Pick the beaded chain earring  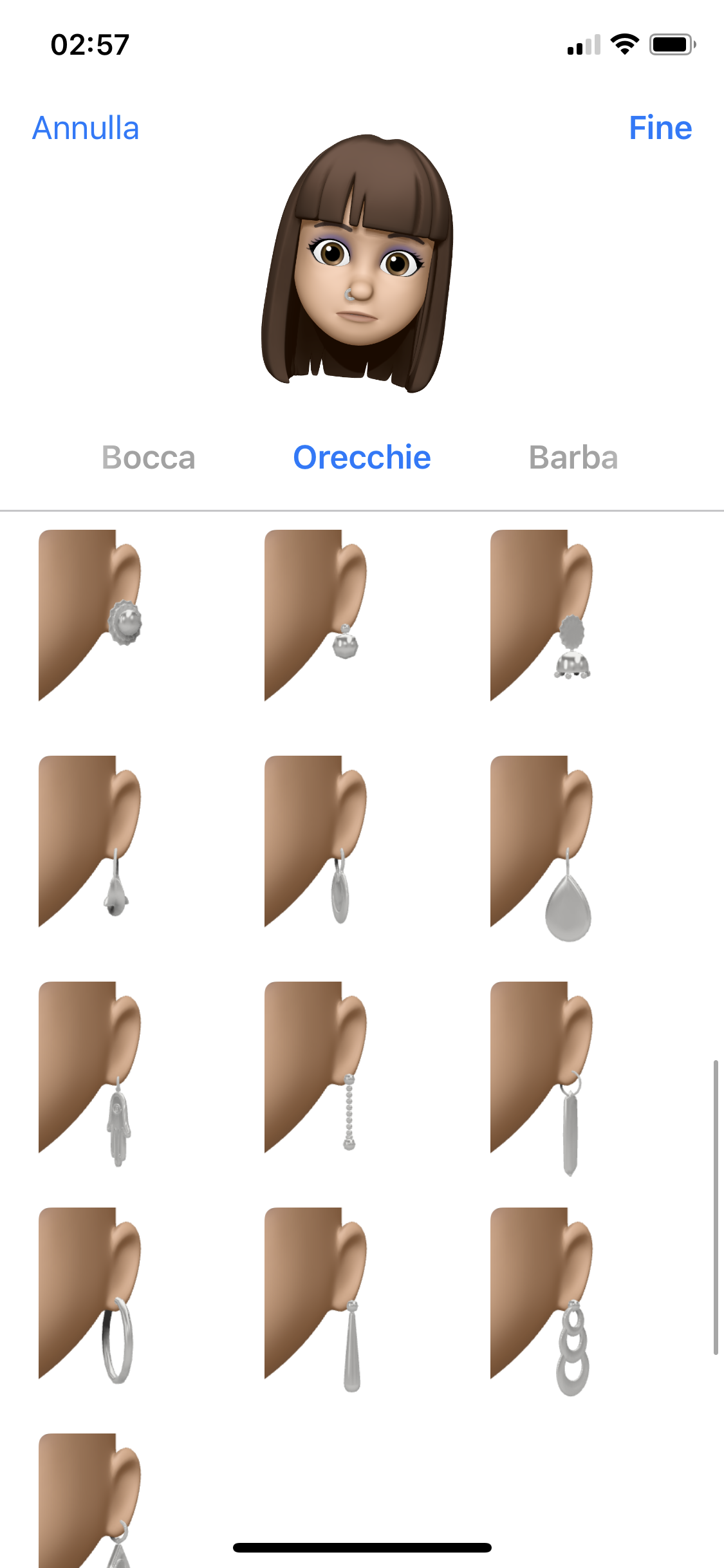click(317, 1067)
